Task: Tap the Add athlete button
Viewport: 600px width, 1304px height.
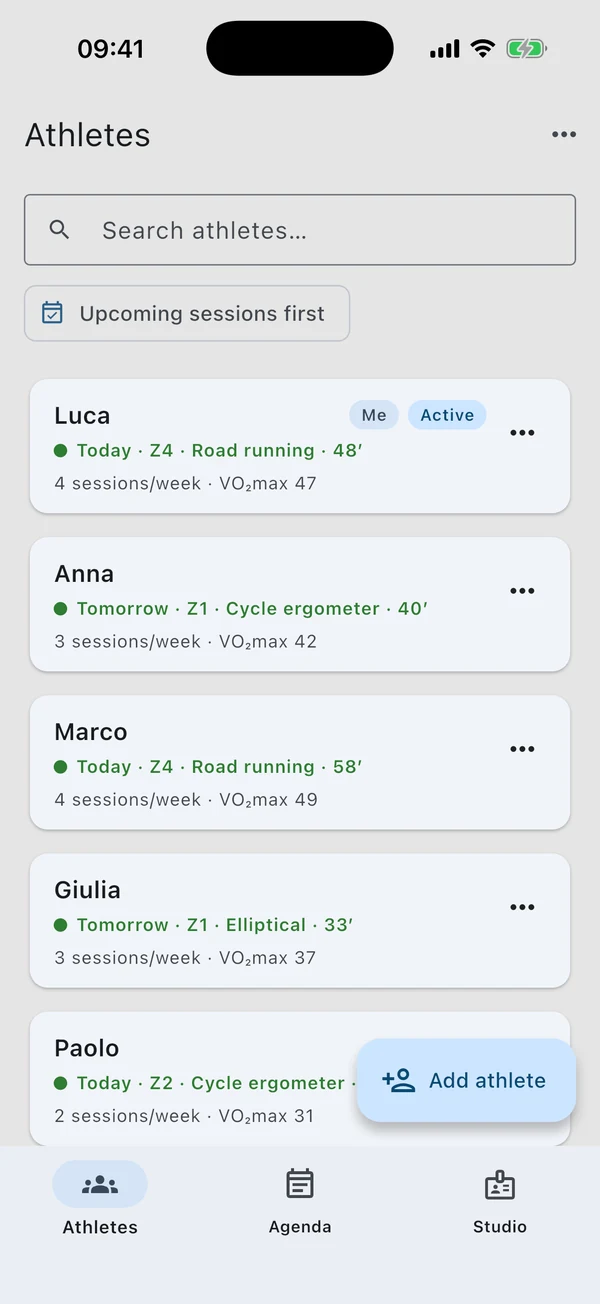Action: click(x=466, y=1080)
